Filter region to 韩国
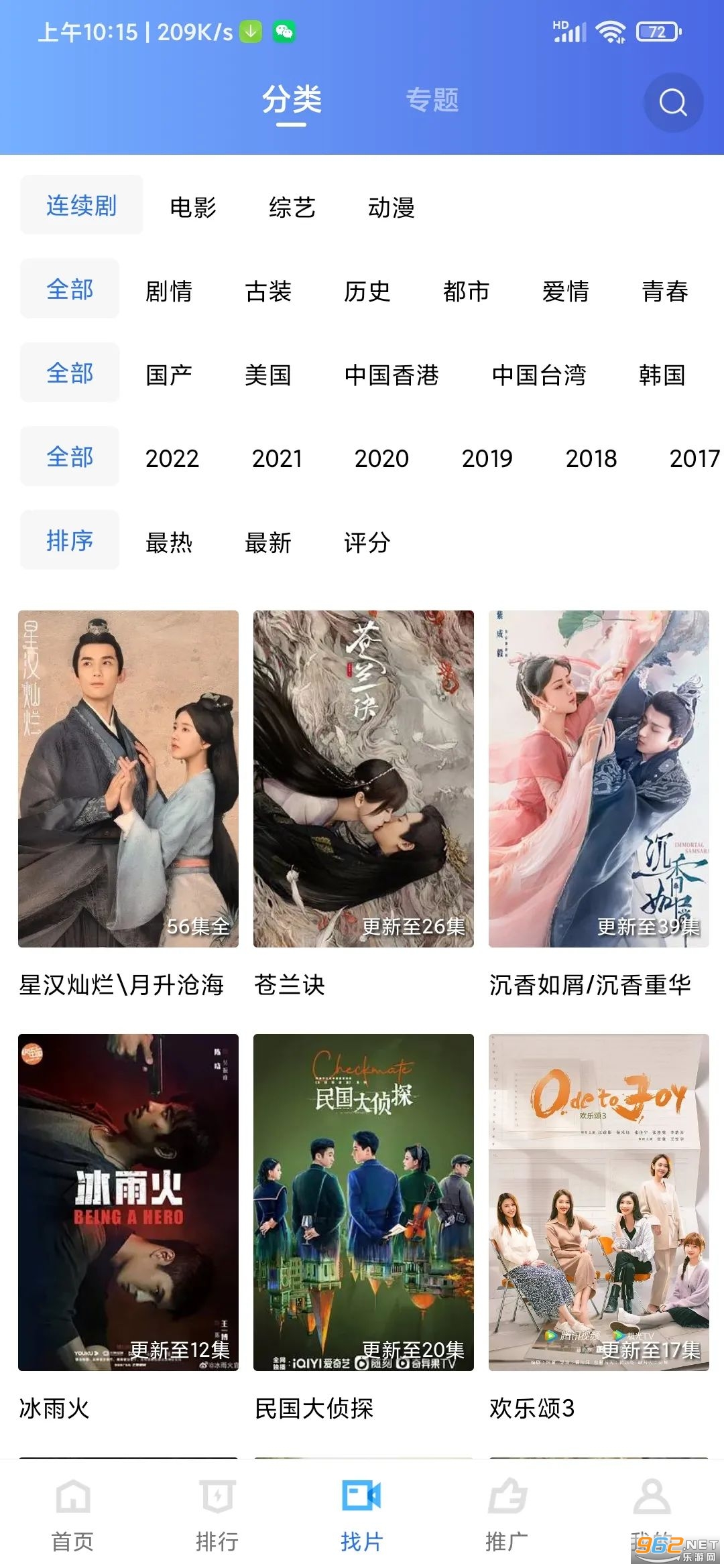The width and height of the screenshot is (724, 1568). [x=662, y=375]
